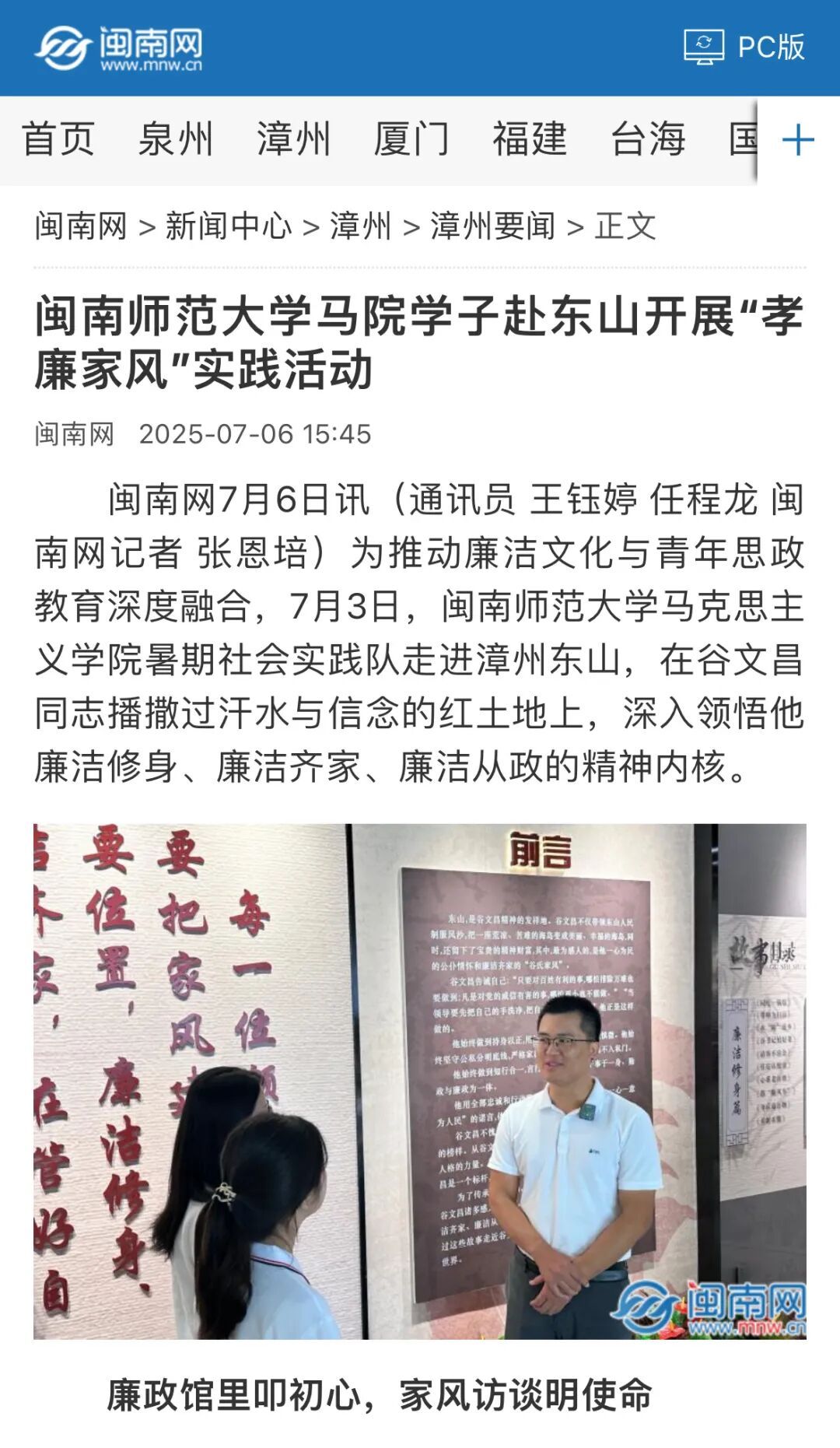Screen dimensions: 840x1448
Task: Open the 闽南网 site logo
Action: [x=118, y=48]
